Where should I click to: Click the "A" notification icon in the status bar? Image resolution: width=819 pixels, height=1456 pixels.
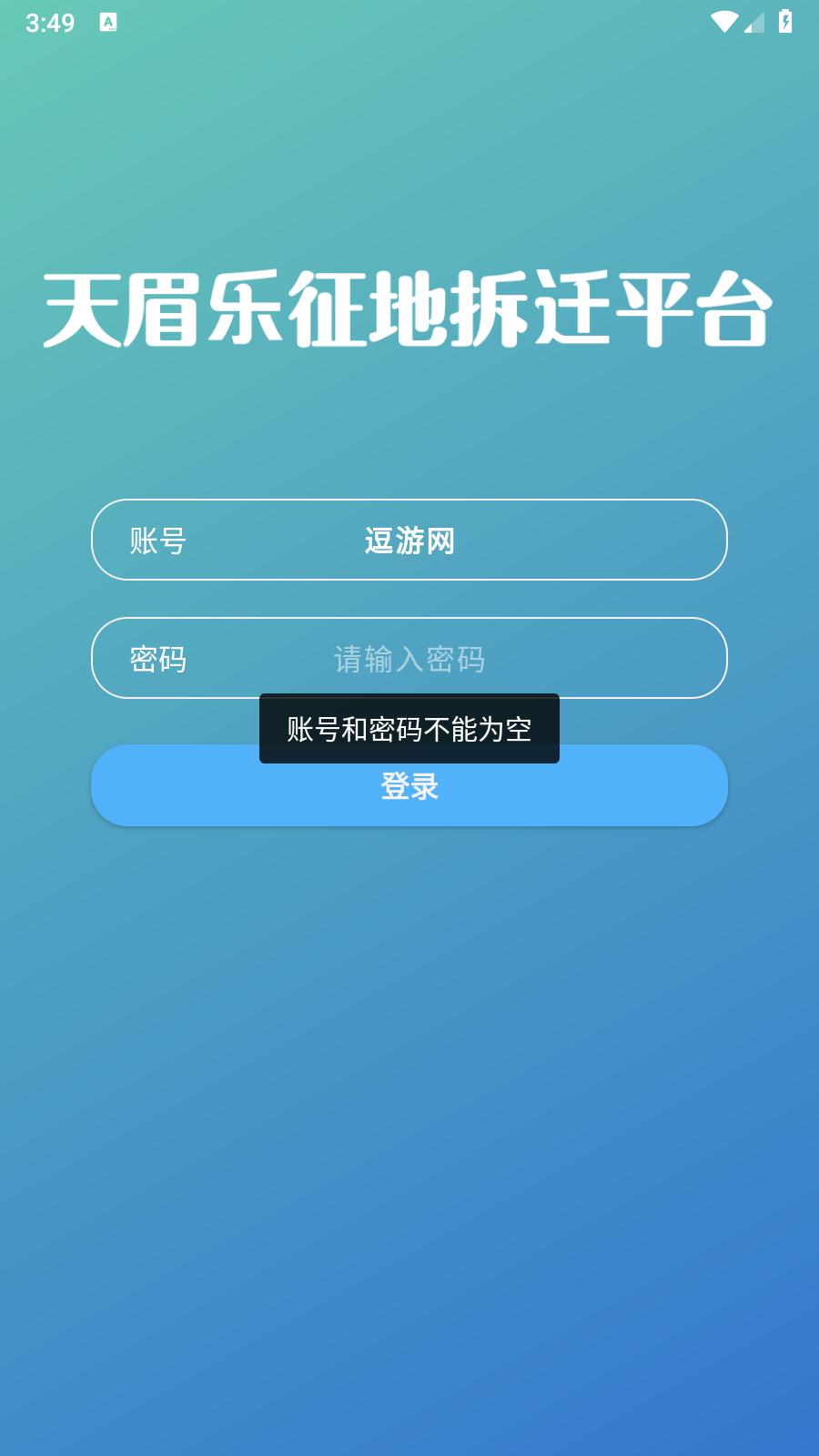(108, 22)
